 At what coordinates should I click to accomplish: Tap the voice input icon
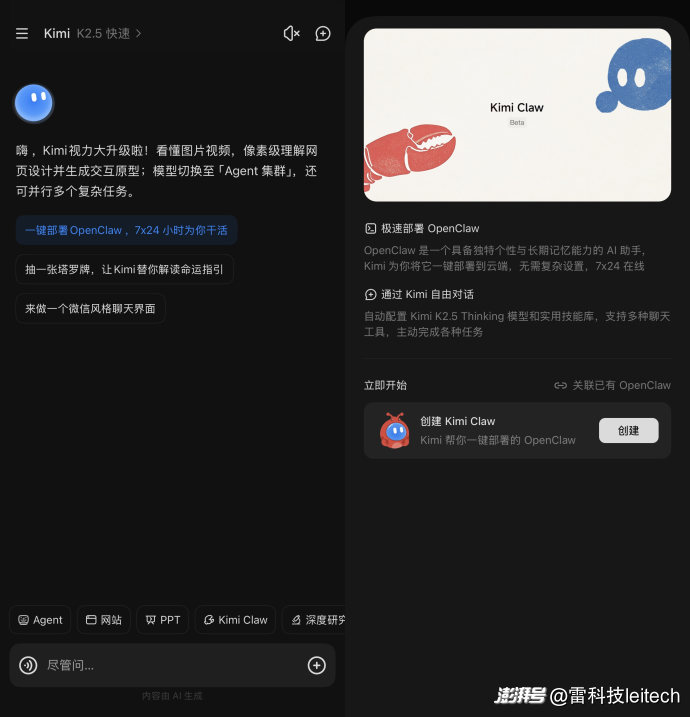coord(28,665)
